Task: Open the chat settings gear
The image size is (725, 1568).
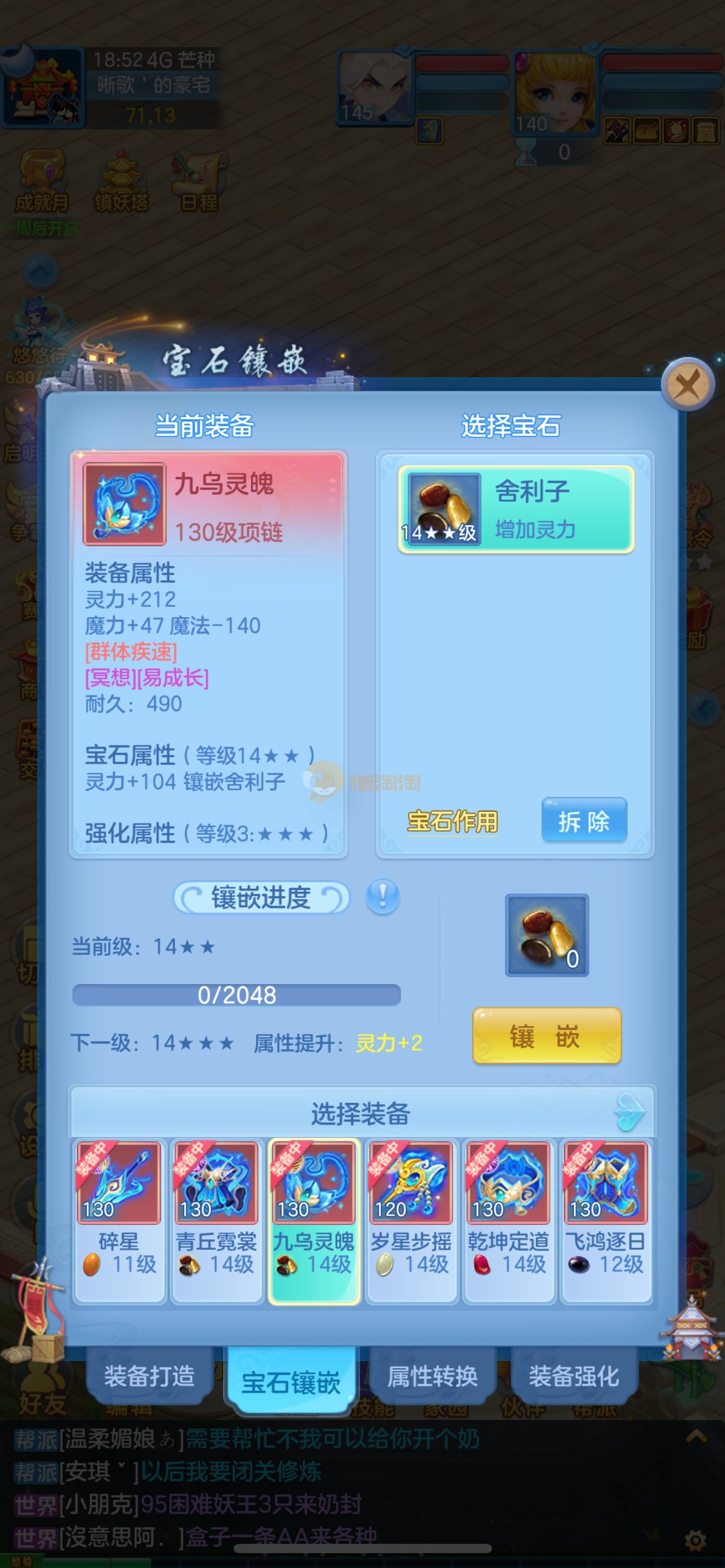Action: 695,1540
